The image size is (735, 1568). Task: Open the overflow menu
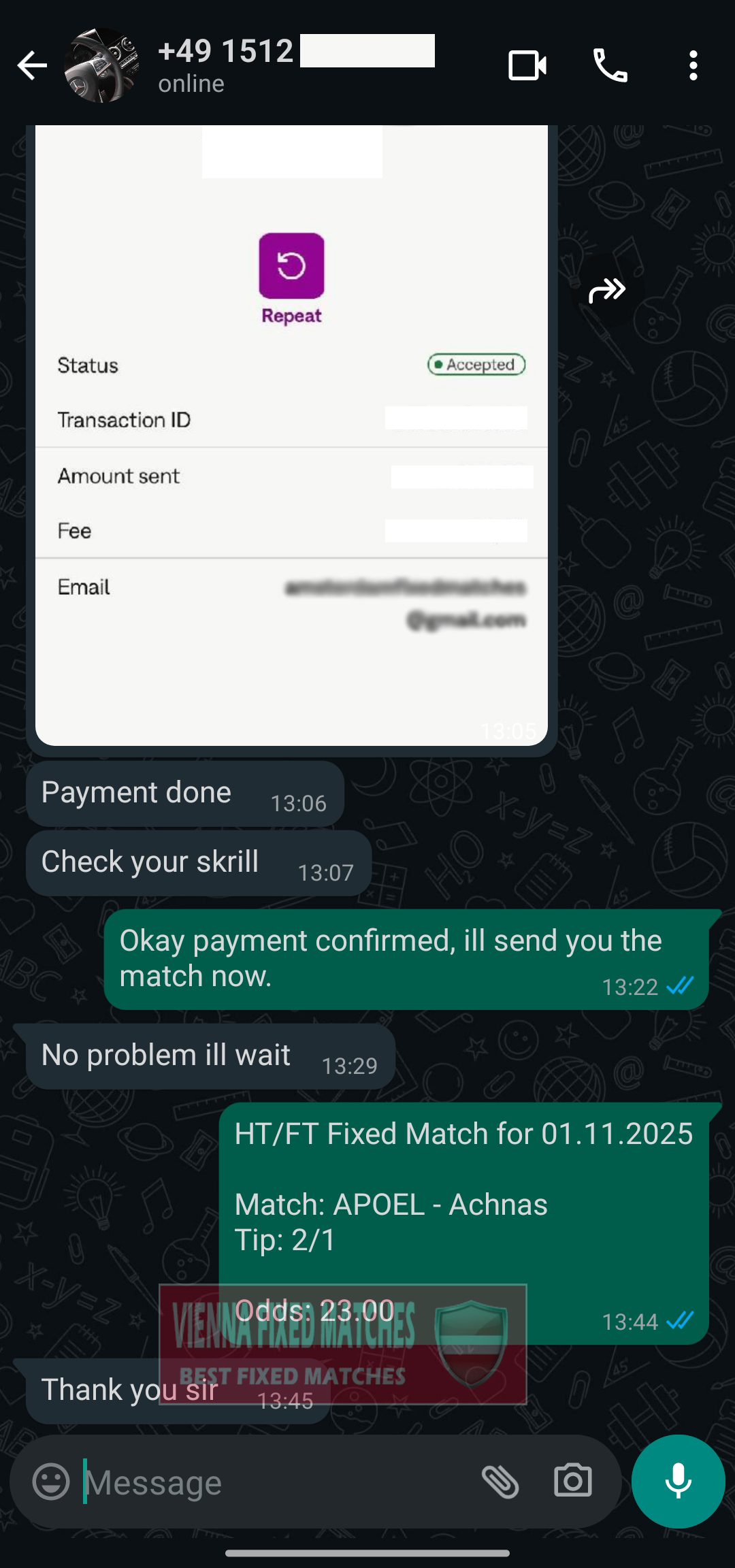(693, 66)
